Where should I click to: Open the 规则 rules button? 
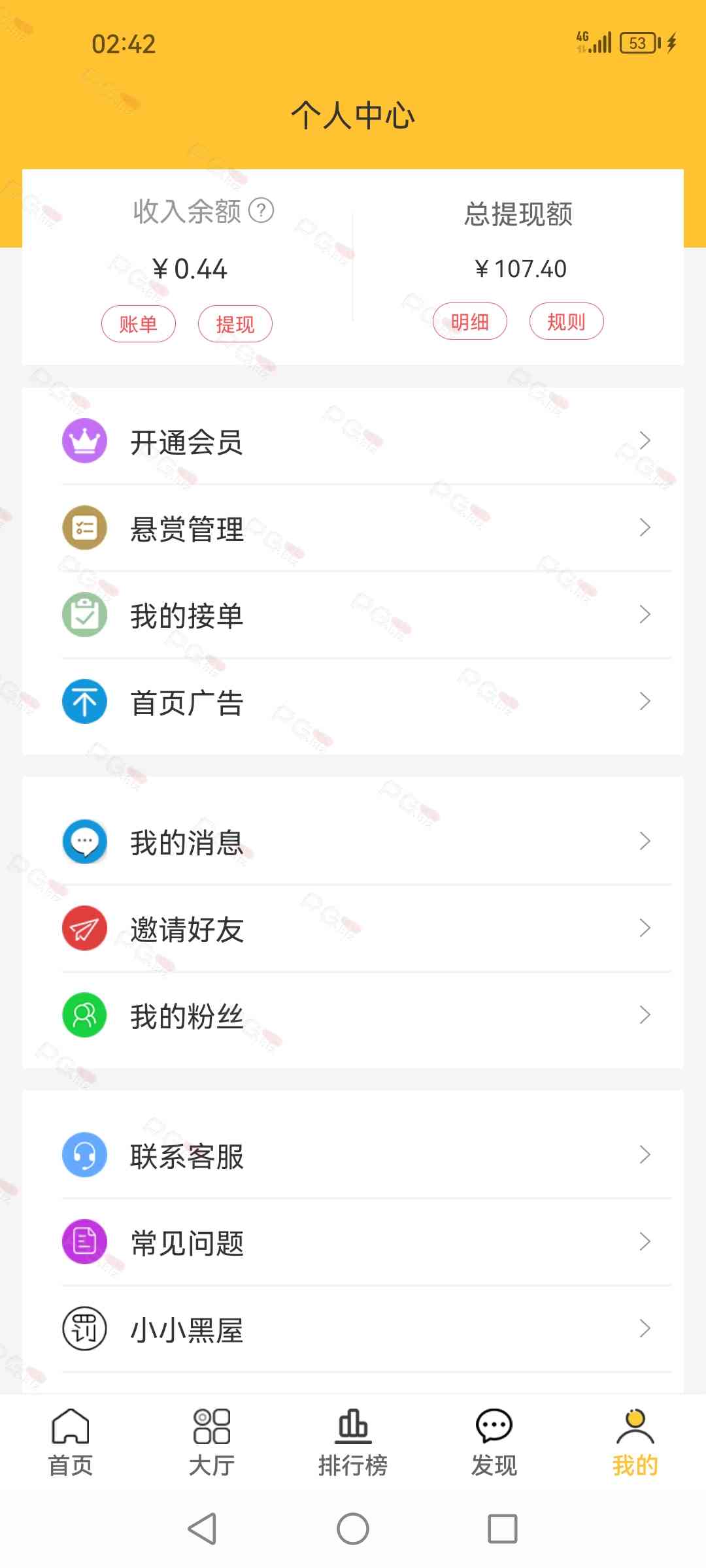[x=566, y=321]
